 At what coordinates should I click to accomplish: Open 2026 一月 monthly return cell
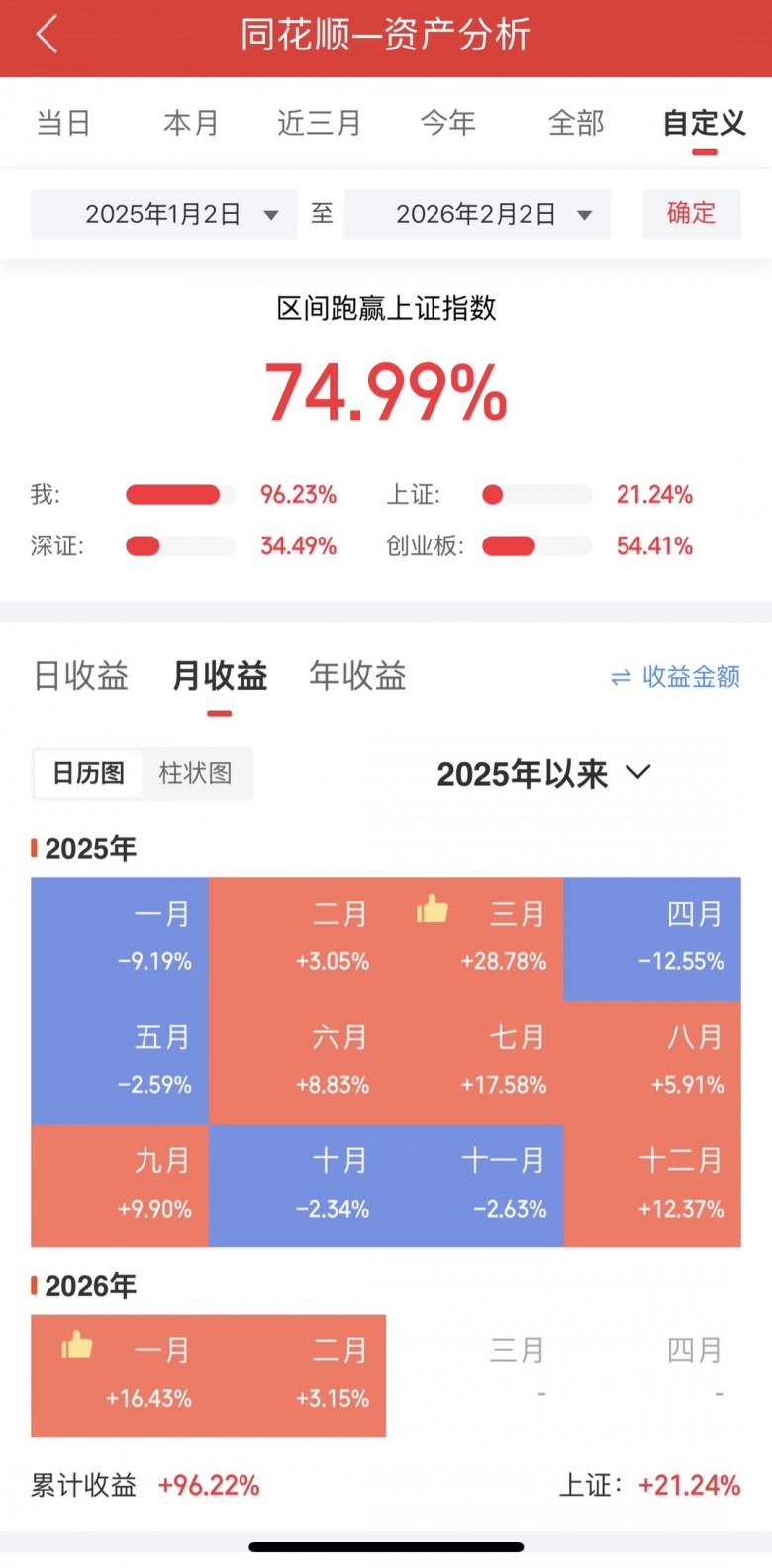tap(120, 1375)
